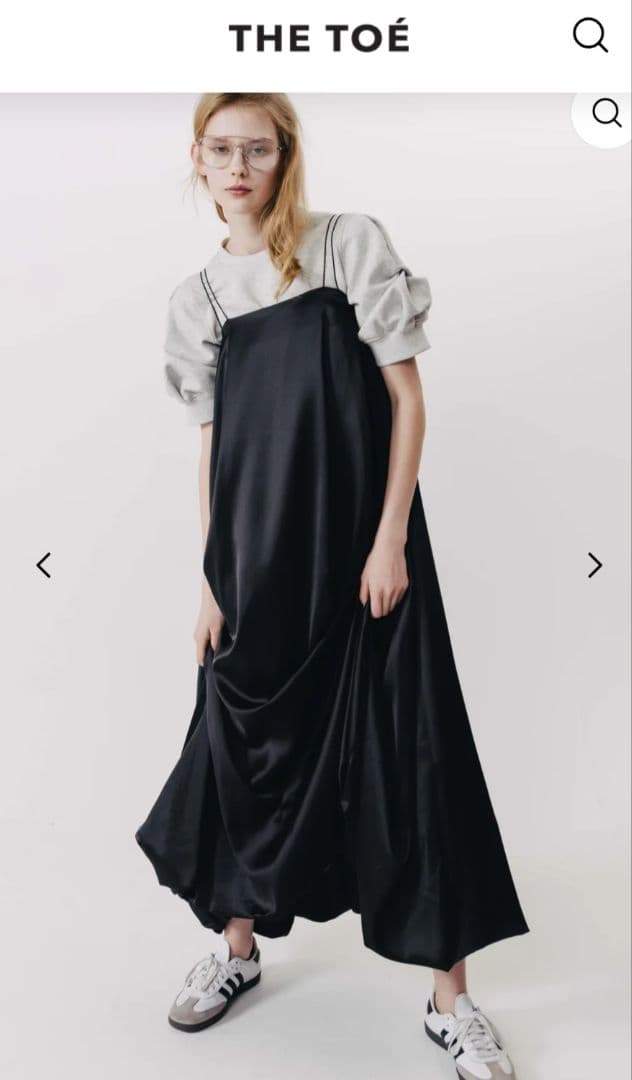
Task: Zoom into the product photo
Action: pyautogui.click(x=606, y=114)
